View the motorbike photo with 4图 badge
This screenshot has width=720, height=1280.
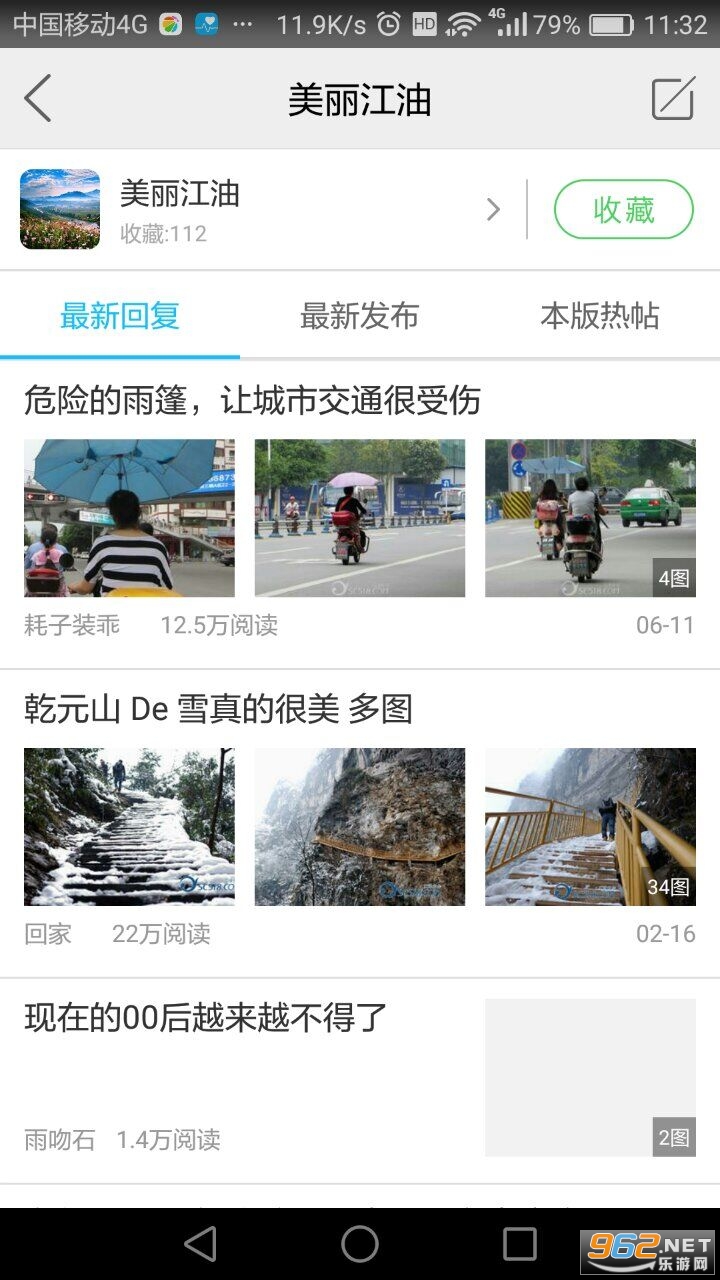point(590,518)
